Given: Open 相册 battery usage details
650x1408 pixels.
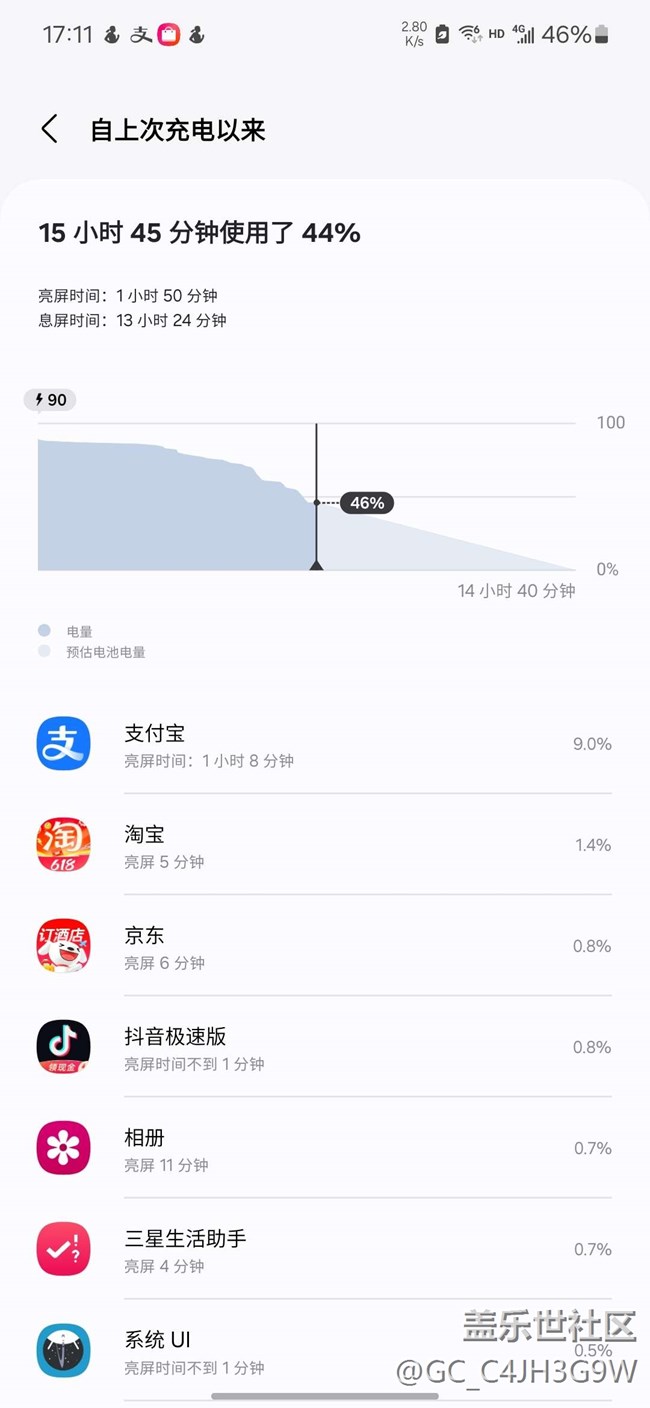Looking at the screenshot, I should tap(325, 1148).
